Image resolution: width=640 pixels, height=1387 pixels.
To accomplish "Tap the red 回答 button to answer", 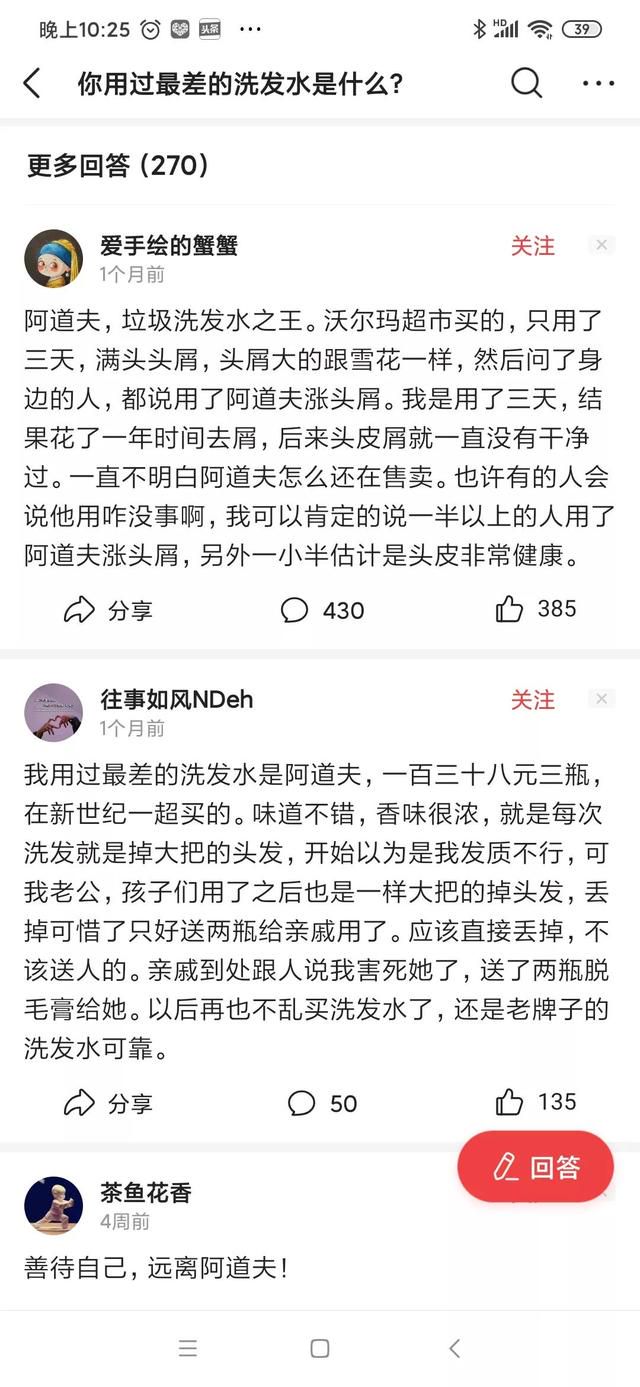I will click(536, 1166).
